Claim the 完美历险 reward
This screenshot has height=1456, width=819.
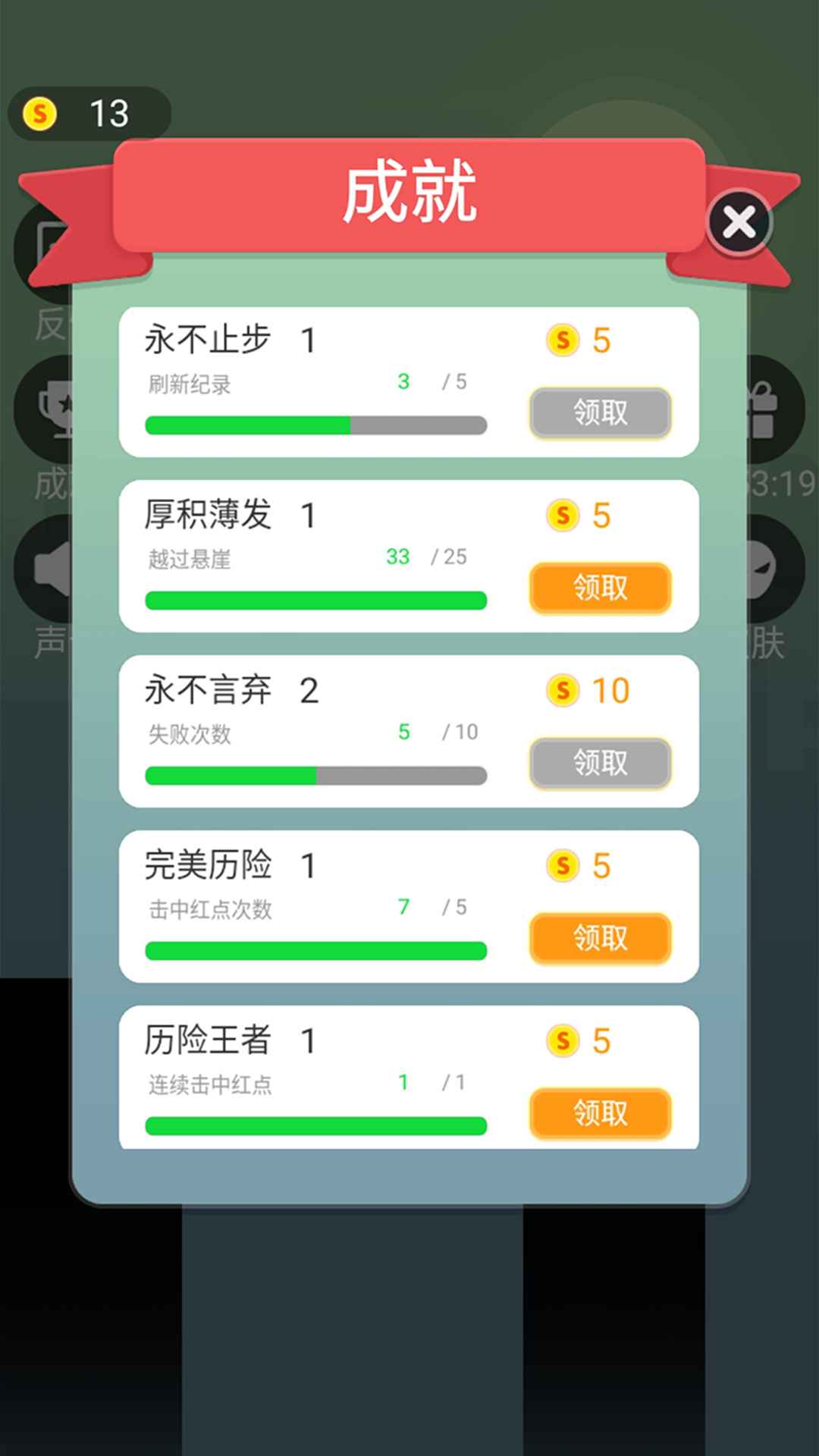click(x=600, y=938)
